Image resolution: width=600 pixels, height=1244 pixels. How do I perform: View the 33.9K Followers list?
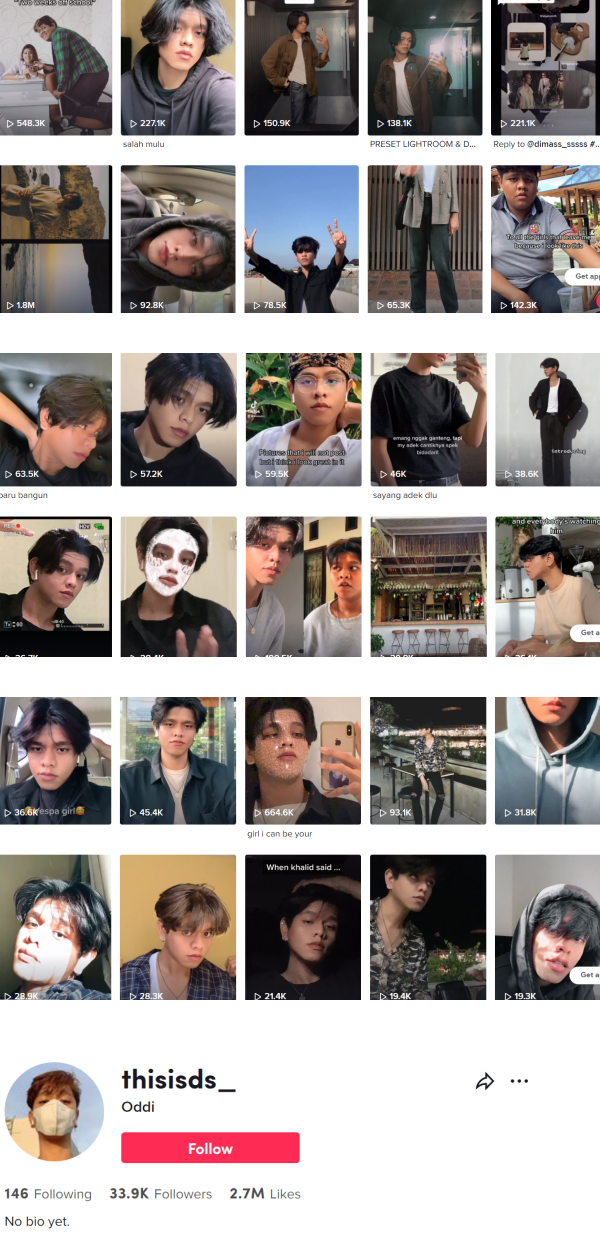160,1194
